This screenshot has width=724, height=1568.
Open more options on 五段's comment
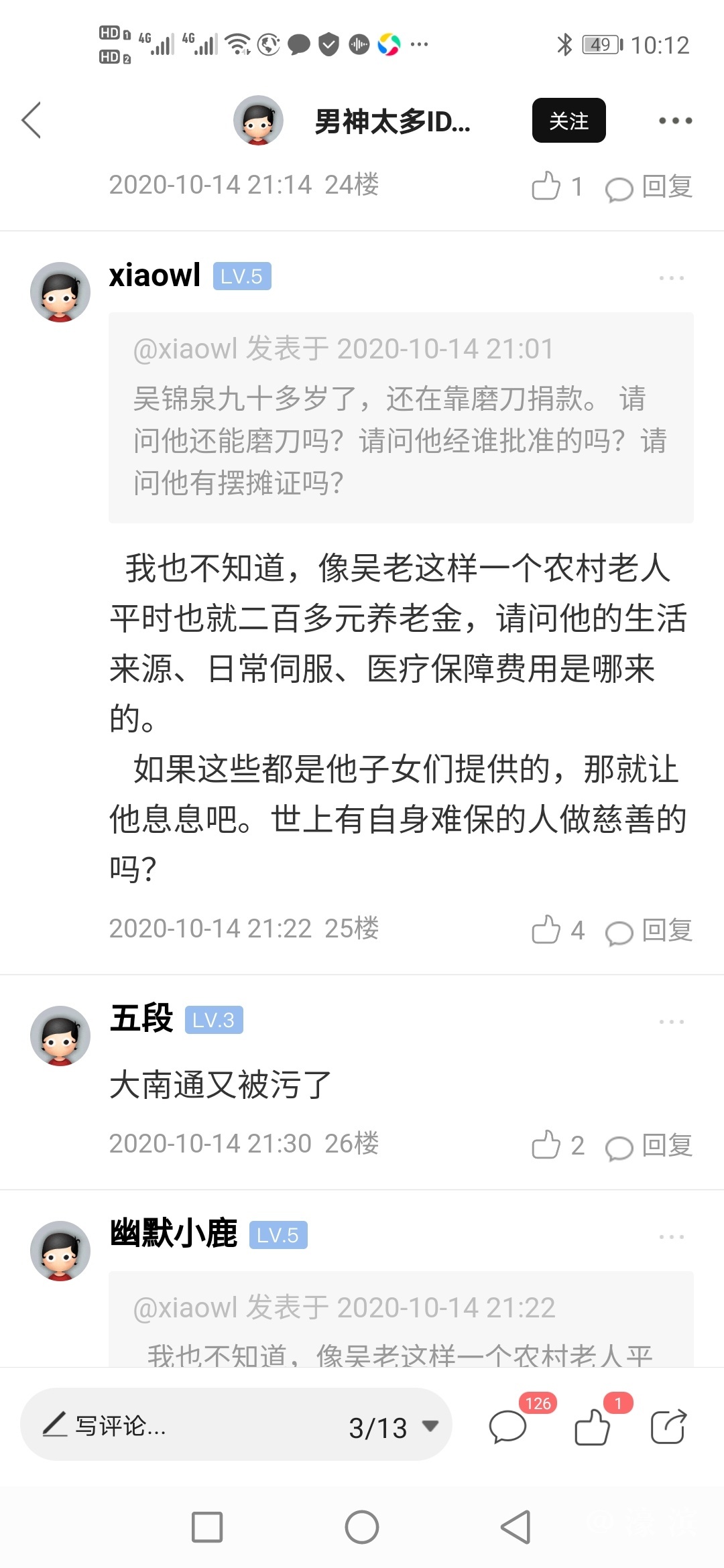click(x=671, y=1021)
